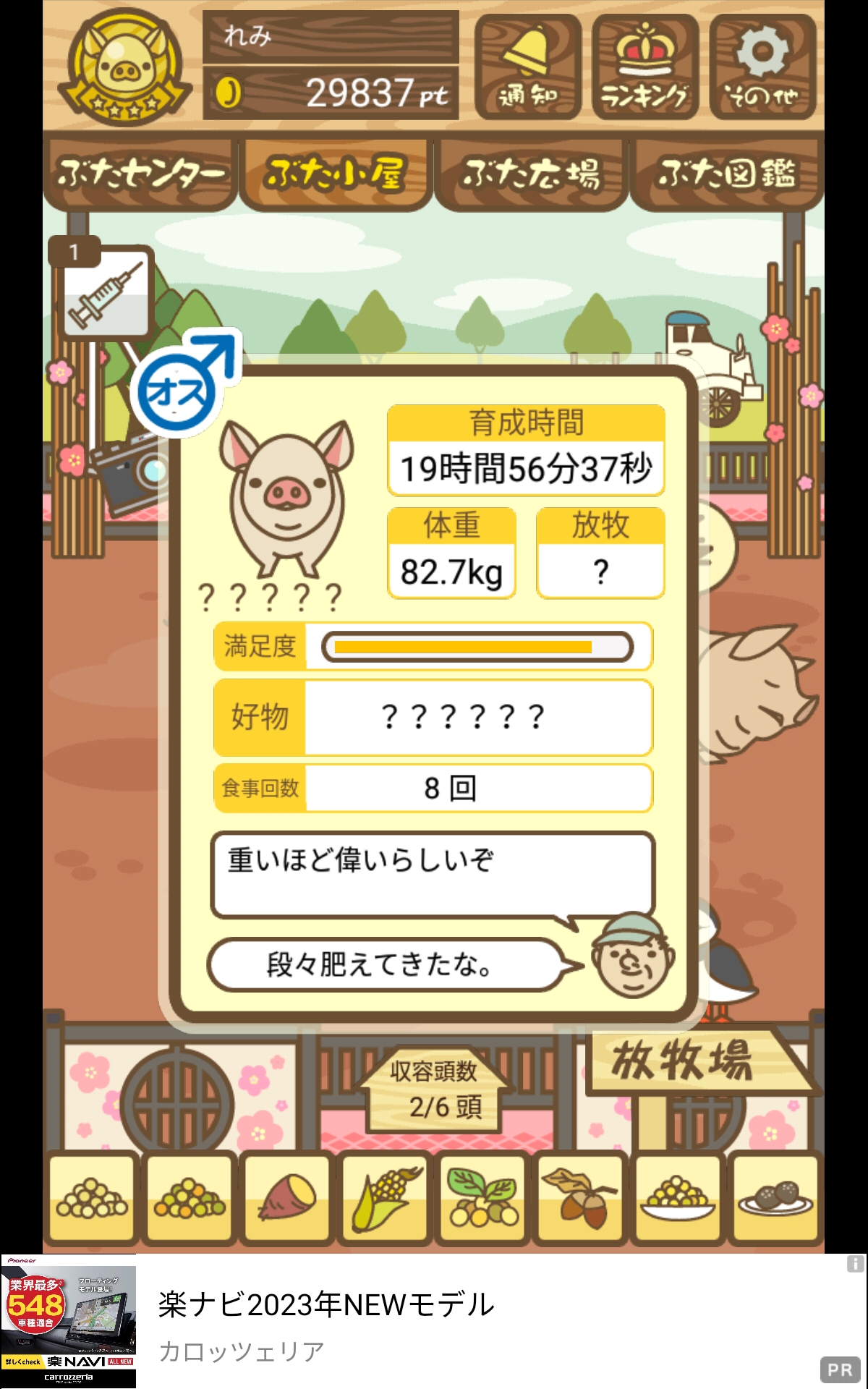868x1389 pixels.
Task: Switch to the ぶた小屋 tab
Action: pyautogui.click(x=336, y=174)
